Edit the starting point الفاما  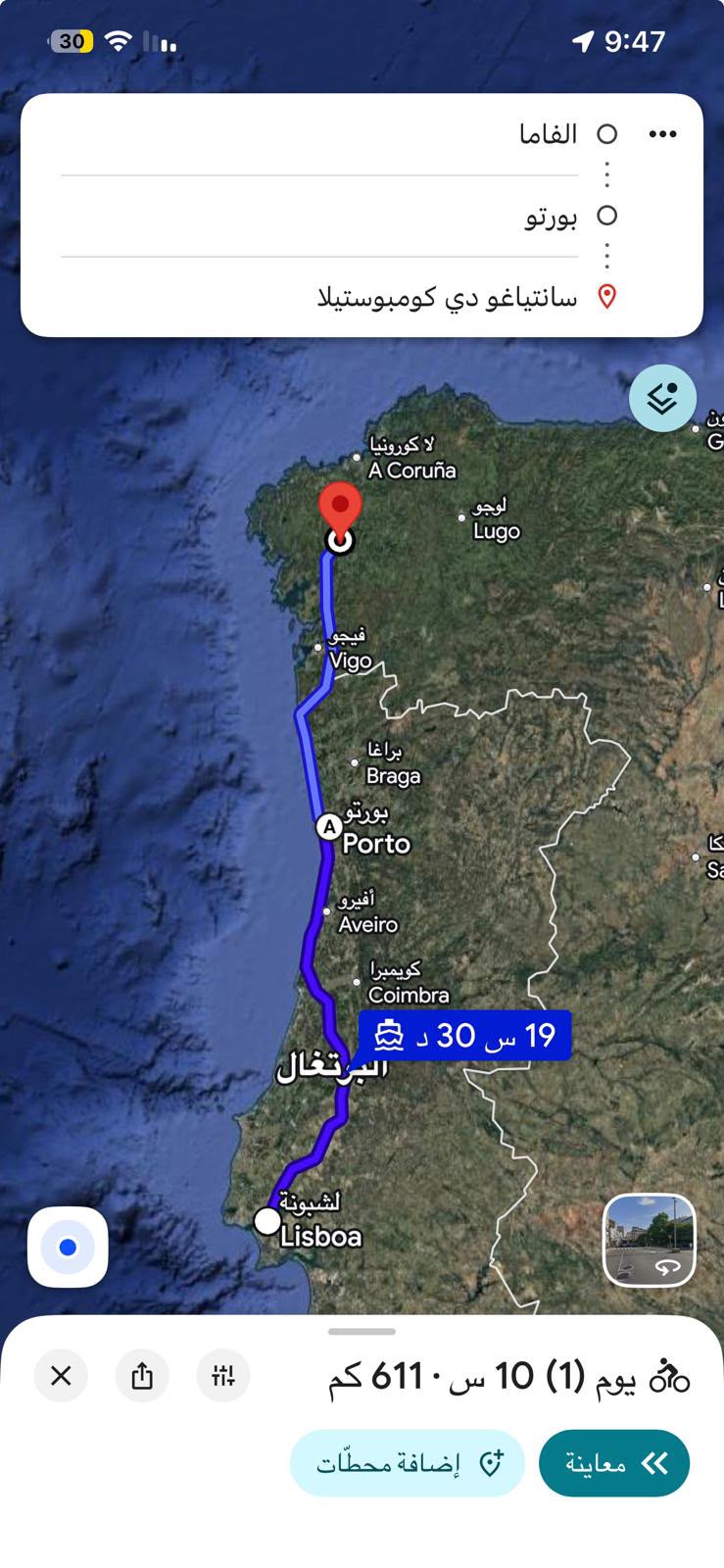click(319, 134)
